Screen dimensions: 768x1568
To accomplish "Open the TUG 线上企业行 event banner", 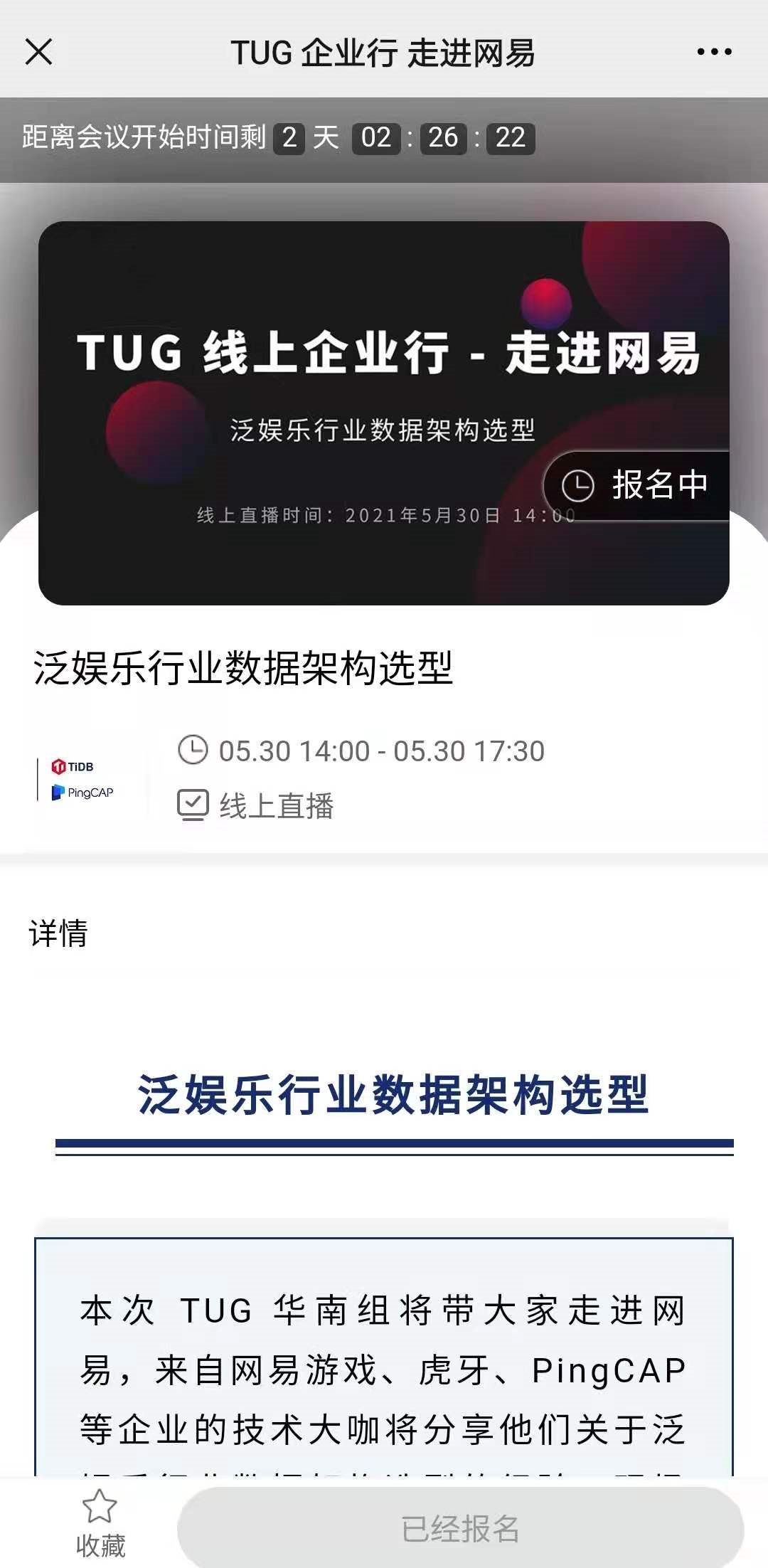I will point(384,413).
